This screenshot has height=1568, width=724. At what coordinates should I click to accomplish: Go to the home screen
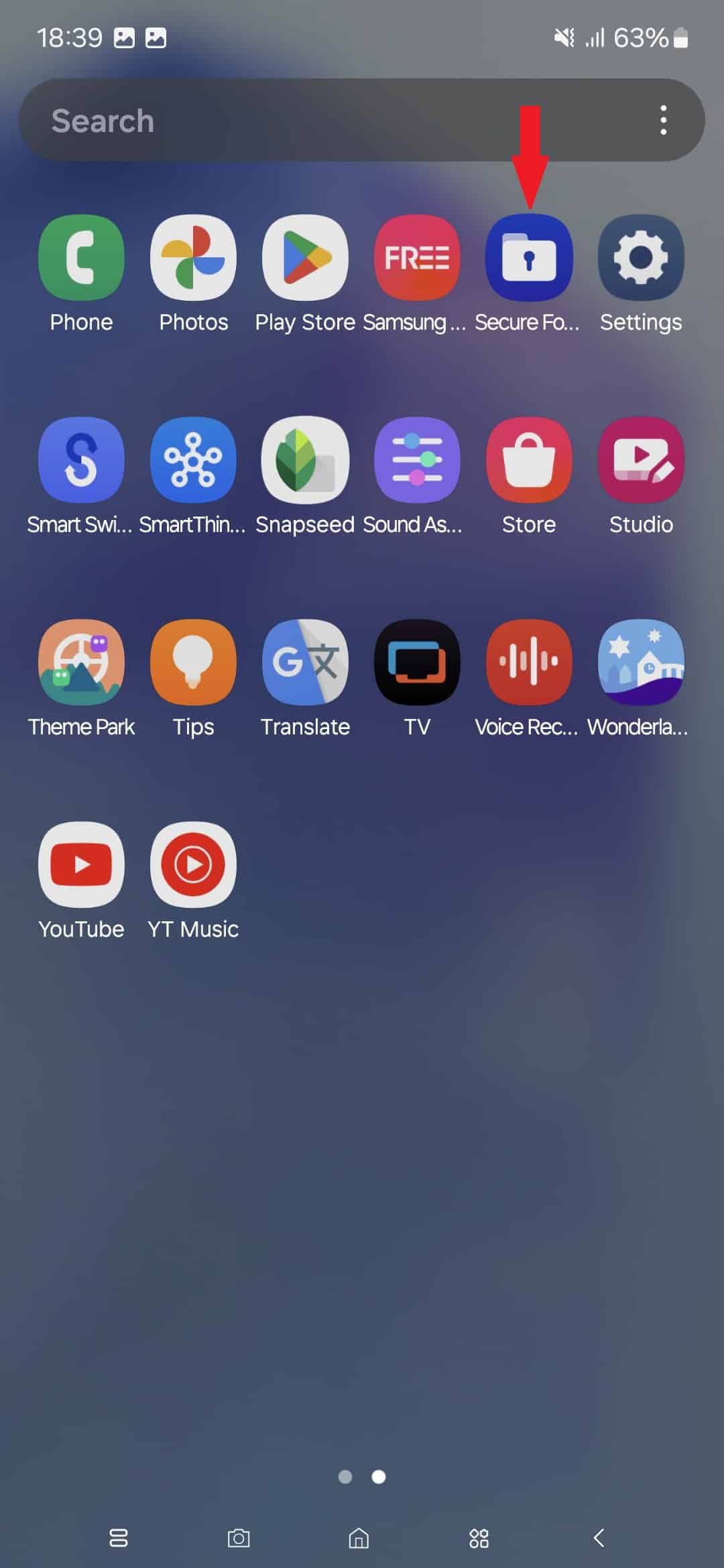tap(359, 1538)
